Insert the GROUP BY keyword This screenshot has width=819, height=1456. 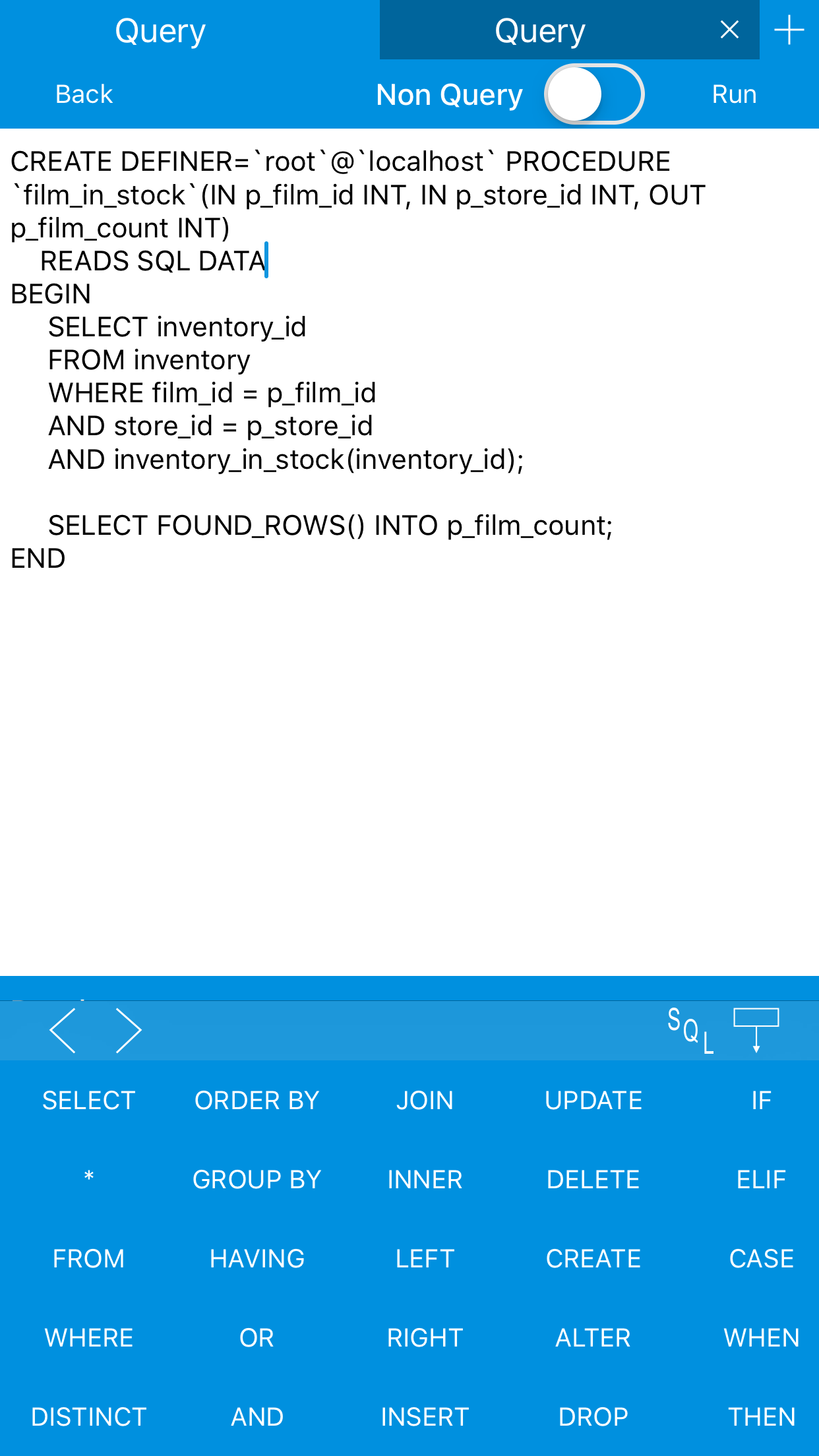tap(257, 1180)
